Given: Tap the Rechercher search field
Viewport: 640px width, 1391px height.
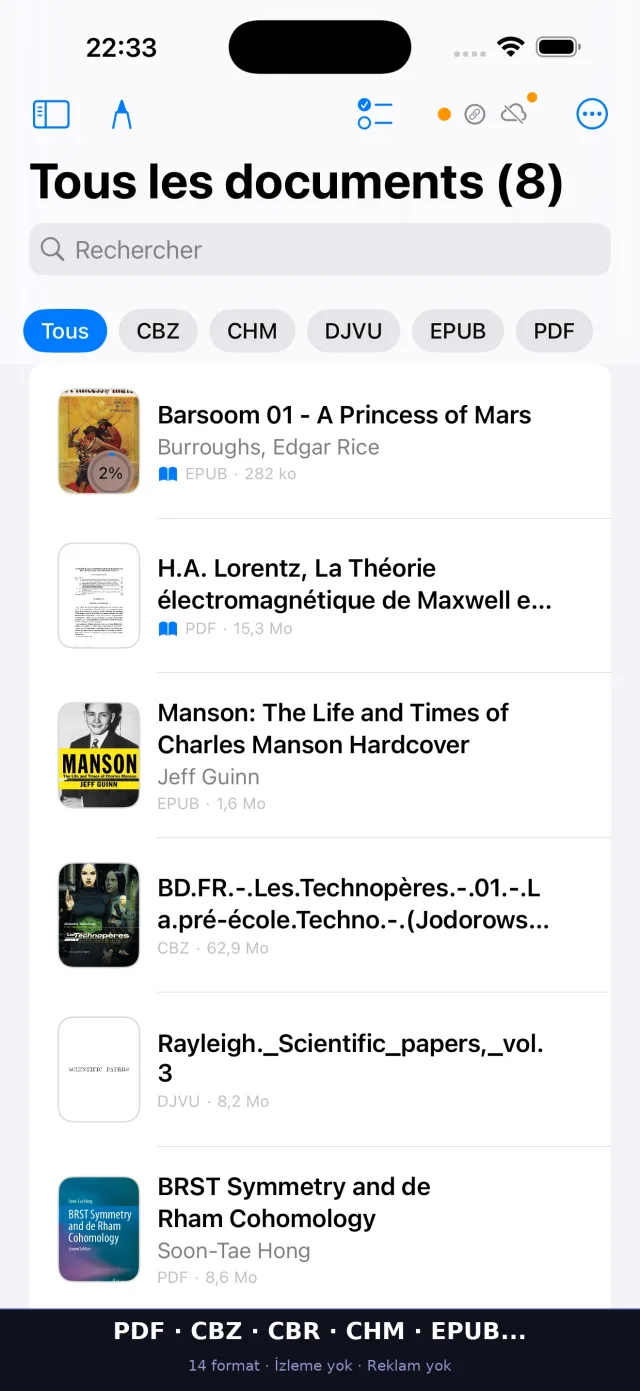Looking at the screenshot, I should (x=319, y=249).
